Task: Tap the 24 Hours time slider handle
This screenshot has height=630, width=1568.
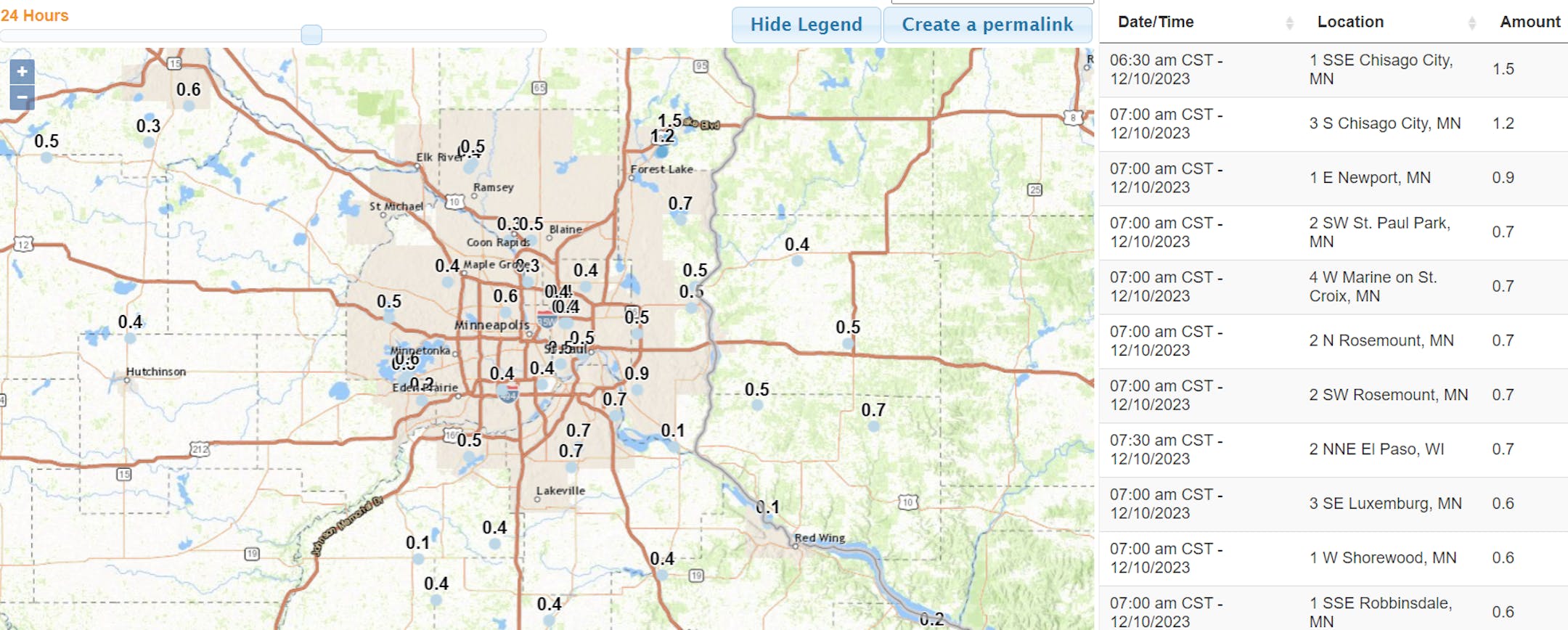Action: click(x=311, y=35)
